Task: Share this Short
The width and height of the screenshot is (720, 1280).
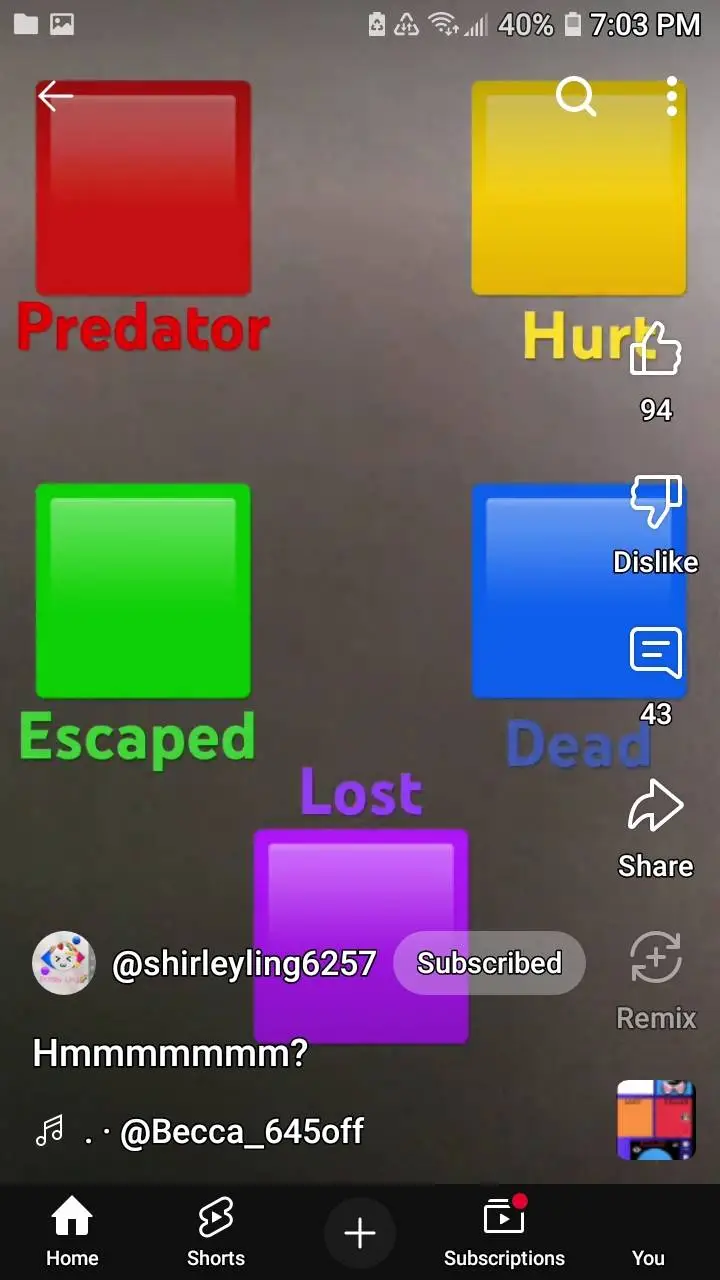Action: (656, 808)
